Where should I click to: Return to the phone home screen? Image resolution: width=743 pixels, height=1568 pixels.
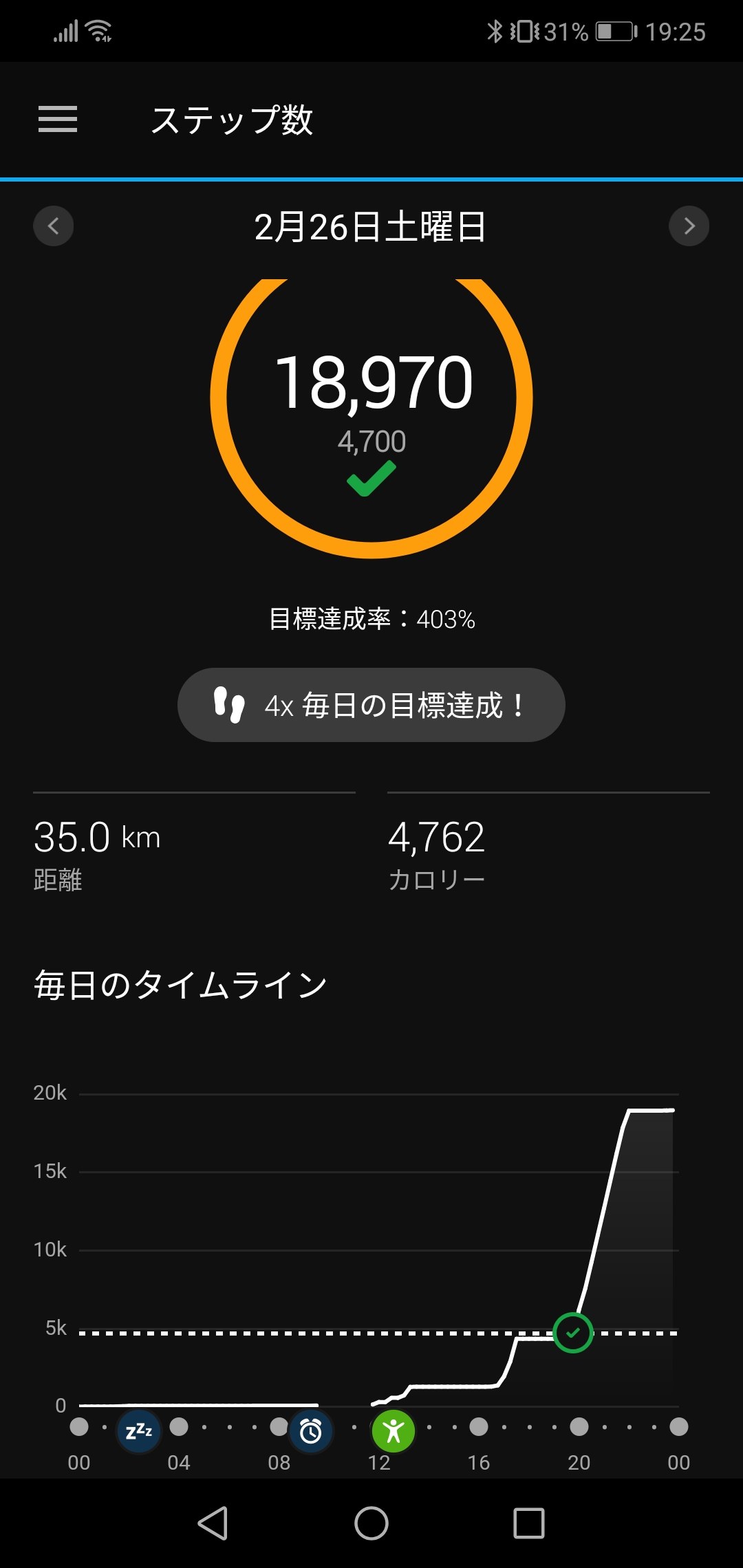tap(371, 1523)
